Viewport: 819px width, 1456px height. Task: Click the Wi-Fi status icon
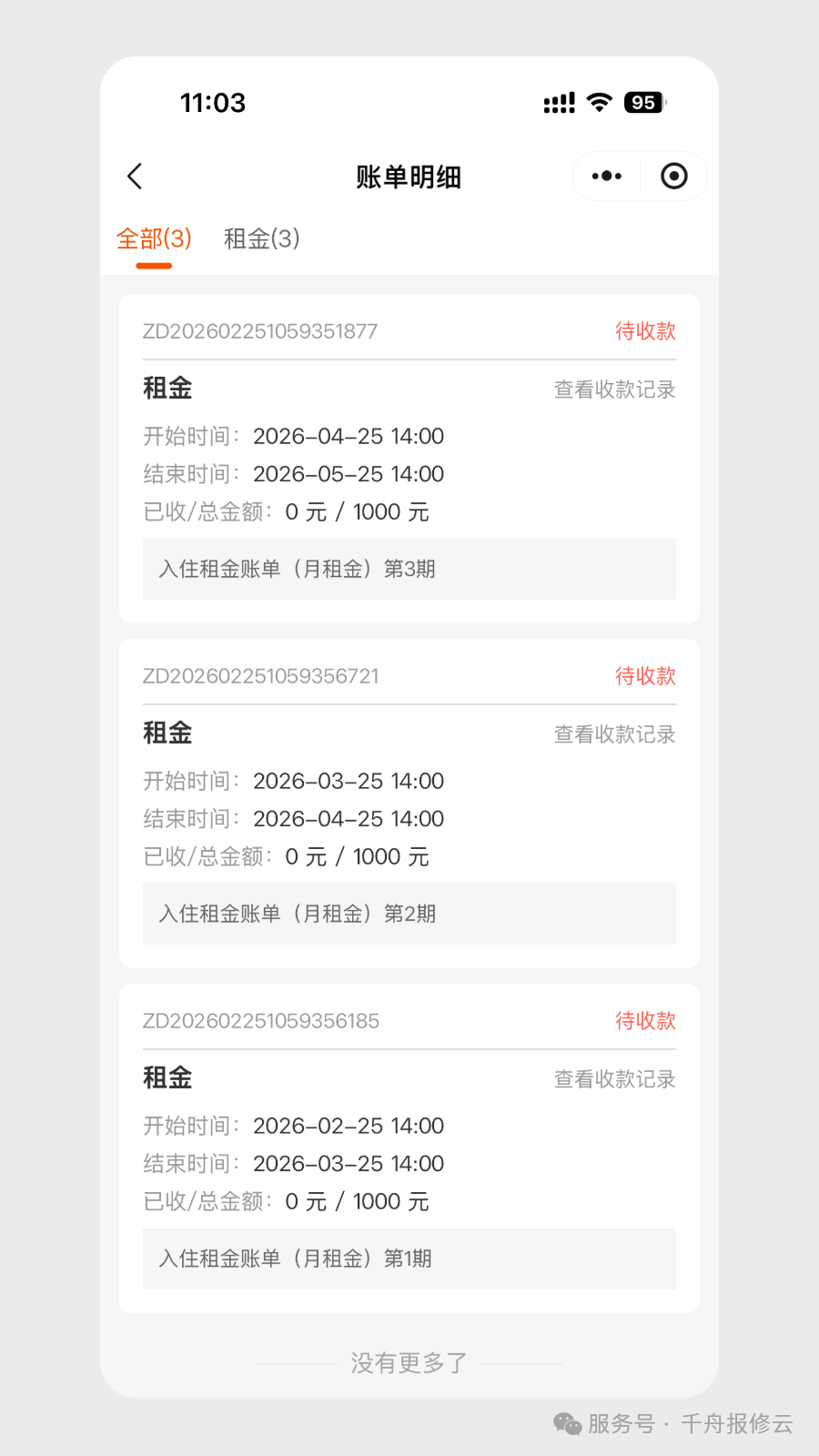click(598, 103)
